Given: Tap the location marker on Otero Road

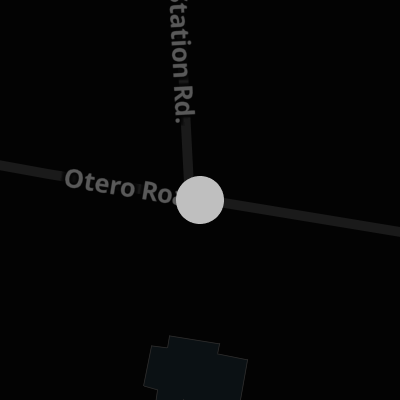Looking at the screenshot, I should tap(200, 200).
